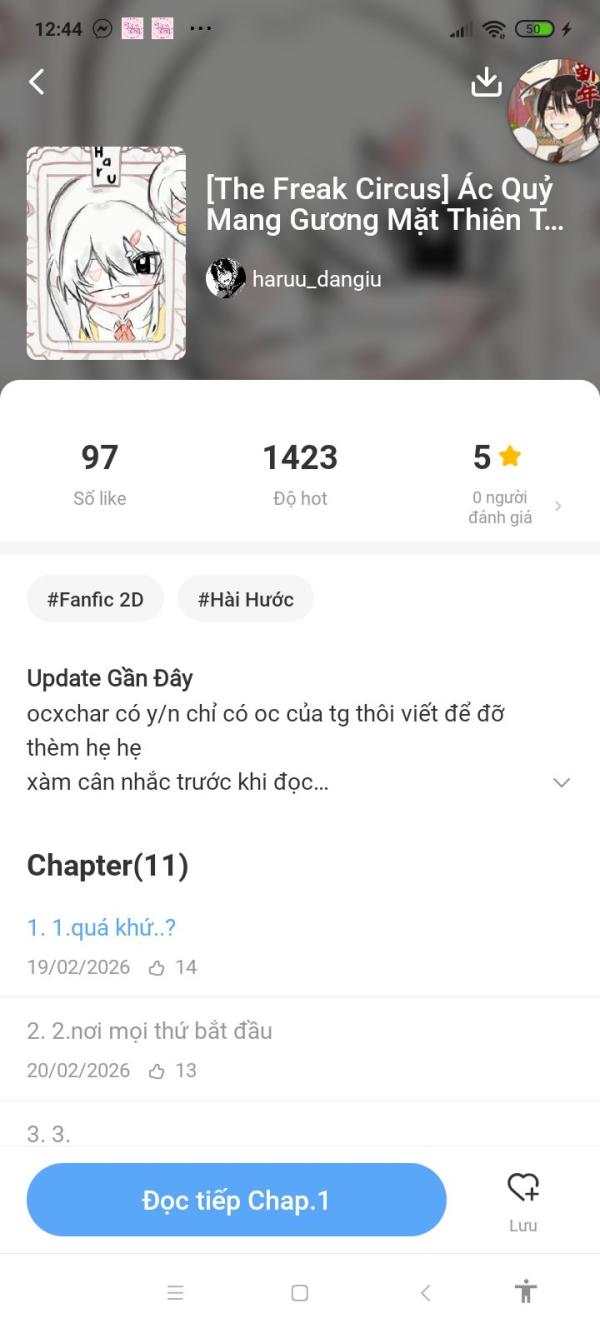Tap the Đọc tiếp Chap.1 button
The width and height of the screenshot is (600, 1333).
tap(236, 1200)
